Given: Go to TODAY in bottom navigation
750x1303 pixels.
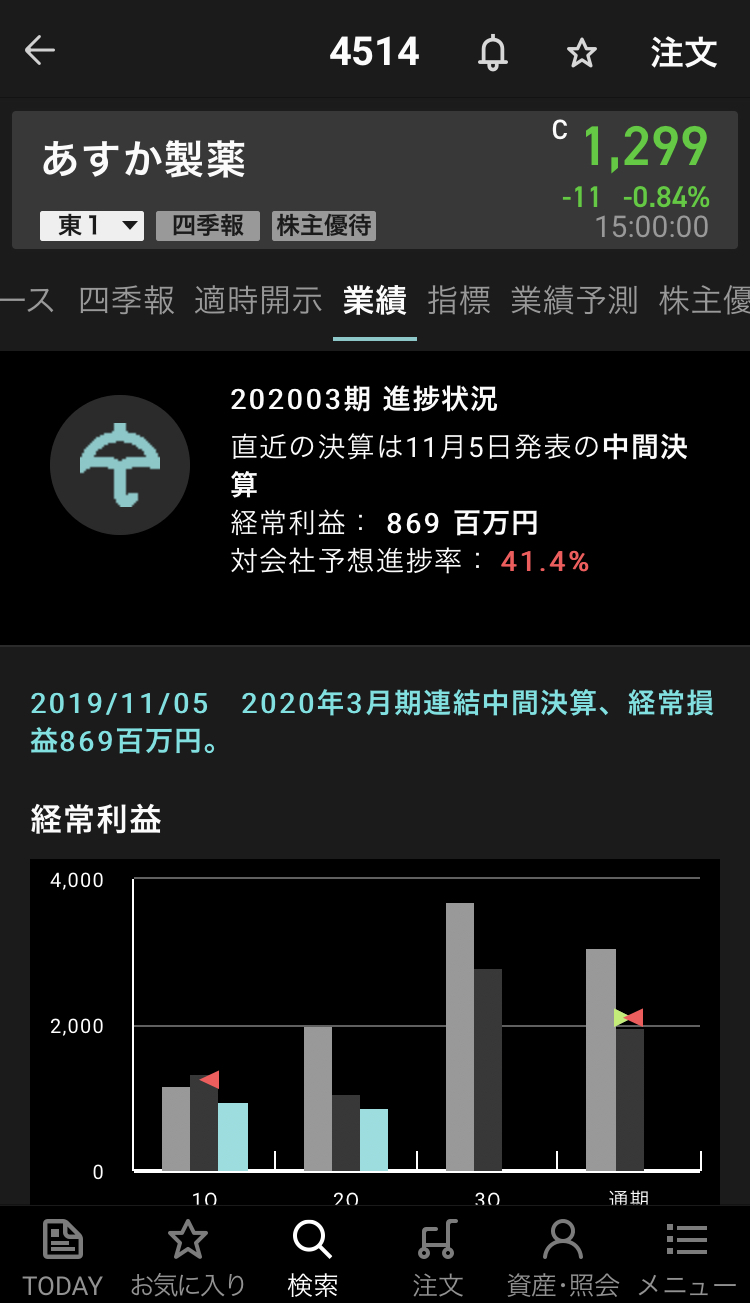Looking at the screenshot, I should point(63,1256).
